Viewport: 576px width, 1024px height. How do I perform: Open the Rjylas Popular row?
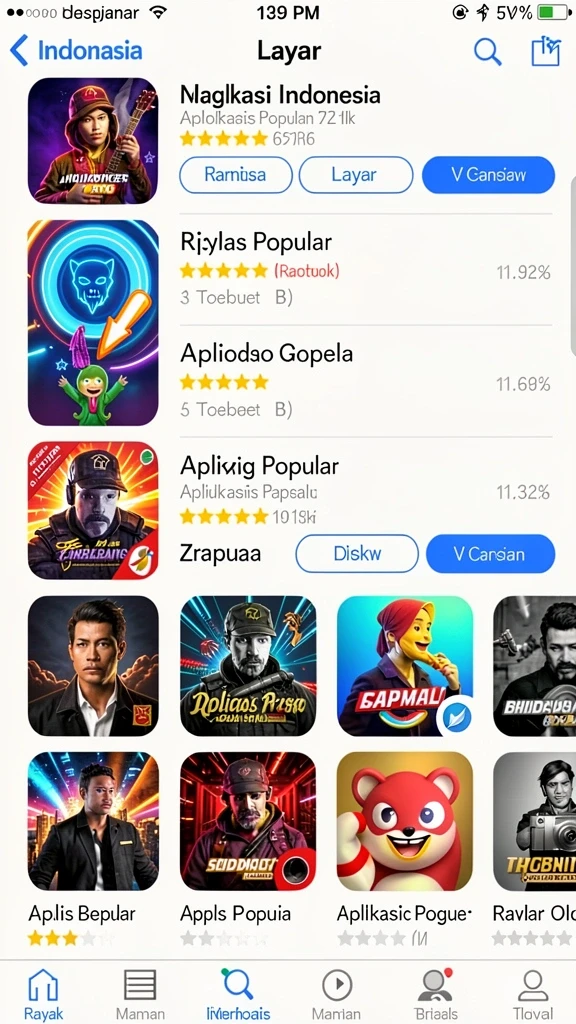(x=366, y=270)
